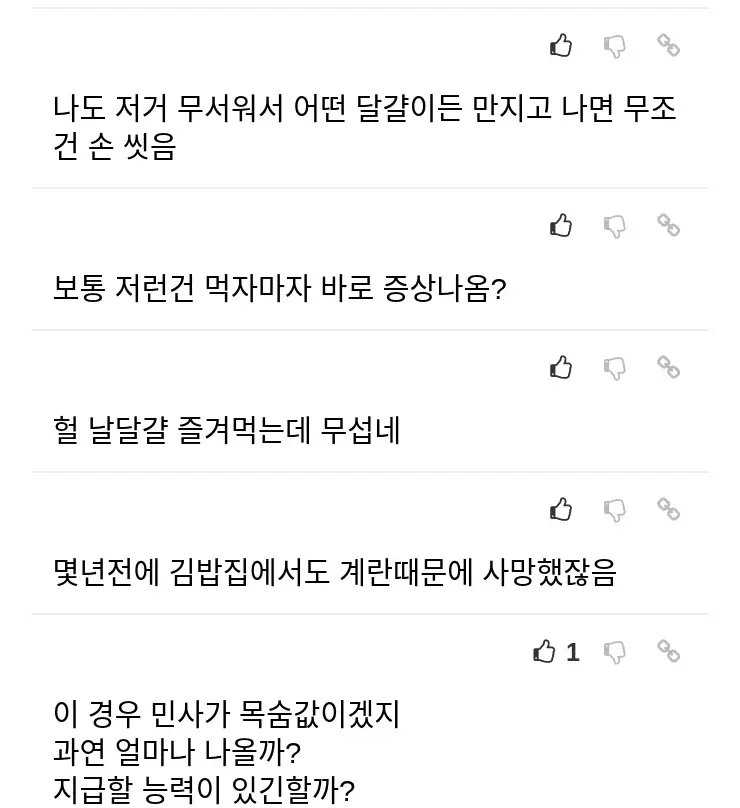Like the comment '헐 날달걀 즐겨먹는데 무섭네'

(561, 368)
